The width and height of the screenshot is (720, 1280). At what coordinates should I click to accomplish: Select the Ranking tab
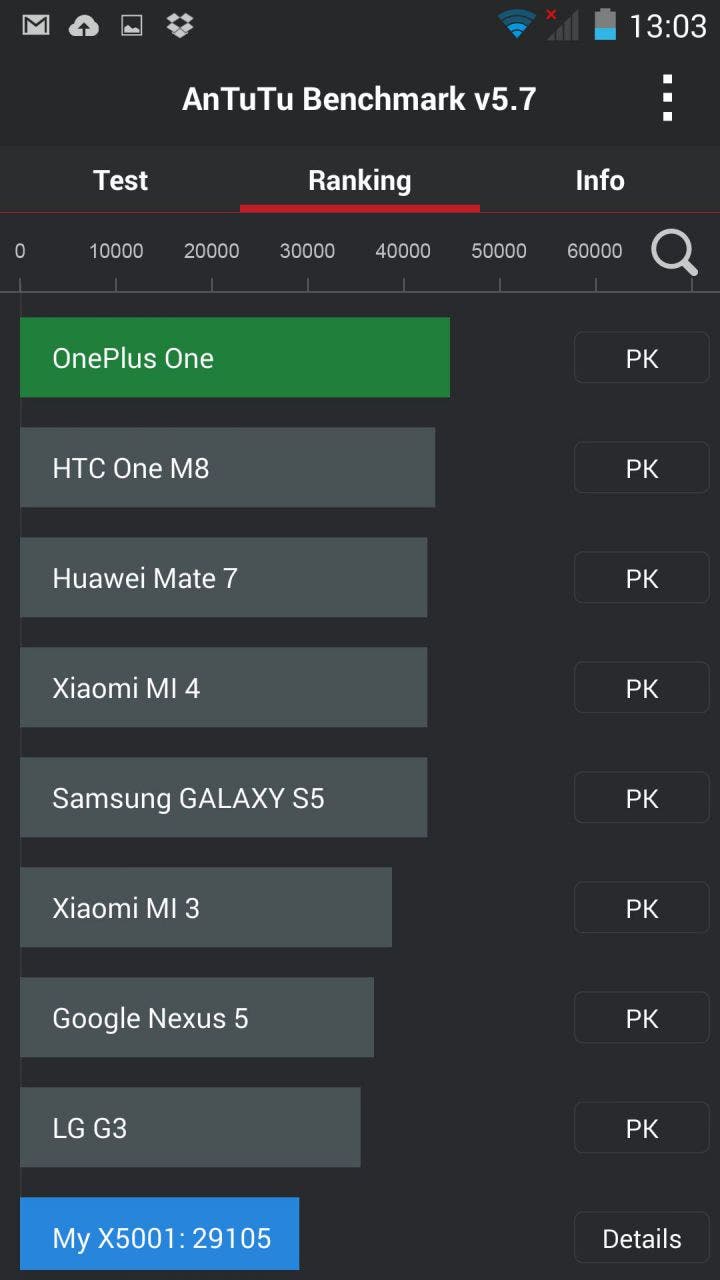click(x=360, y=180)
